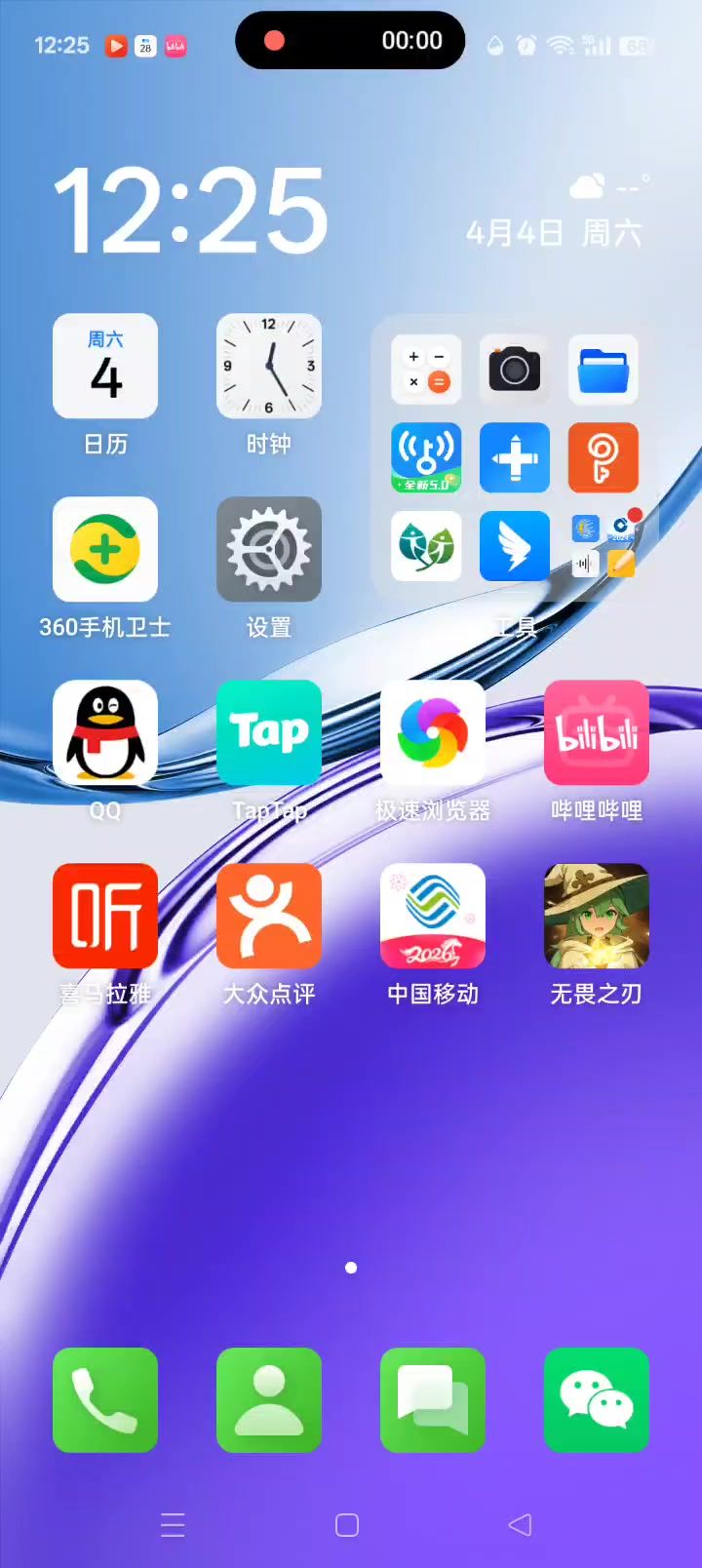
Task: Launch WeChat from the dock
Action: pyautogui.click(x=596, y=1400)
